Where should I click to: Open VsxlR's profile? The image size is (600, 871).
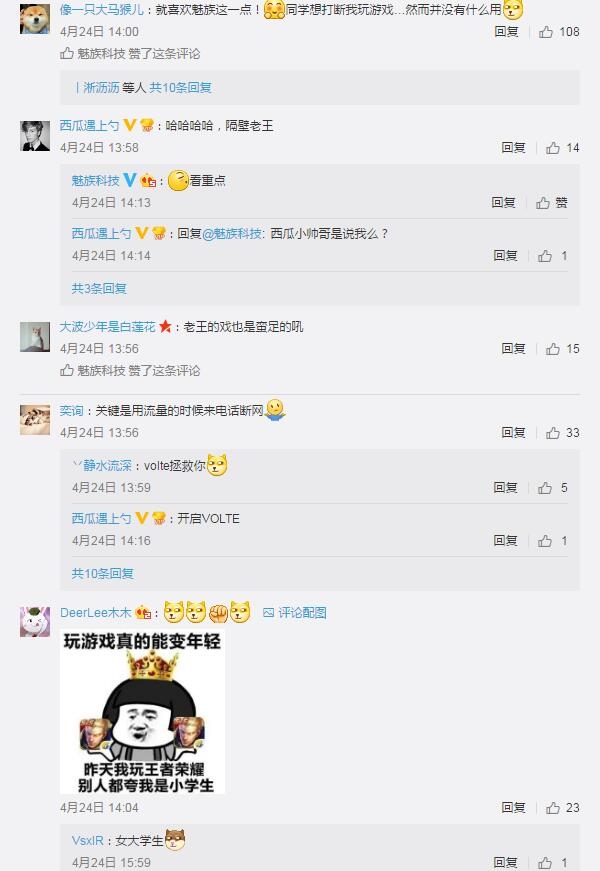pos(87,841)
